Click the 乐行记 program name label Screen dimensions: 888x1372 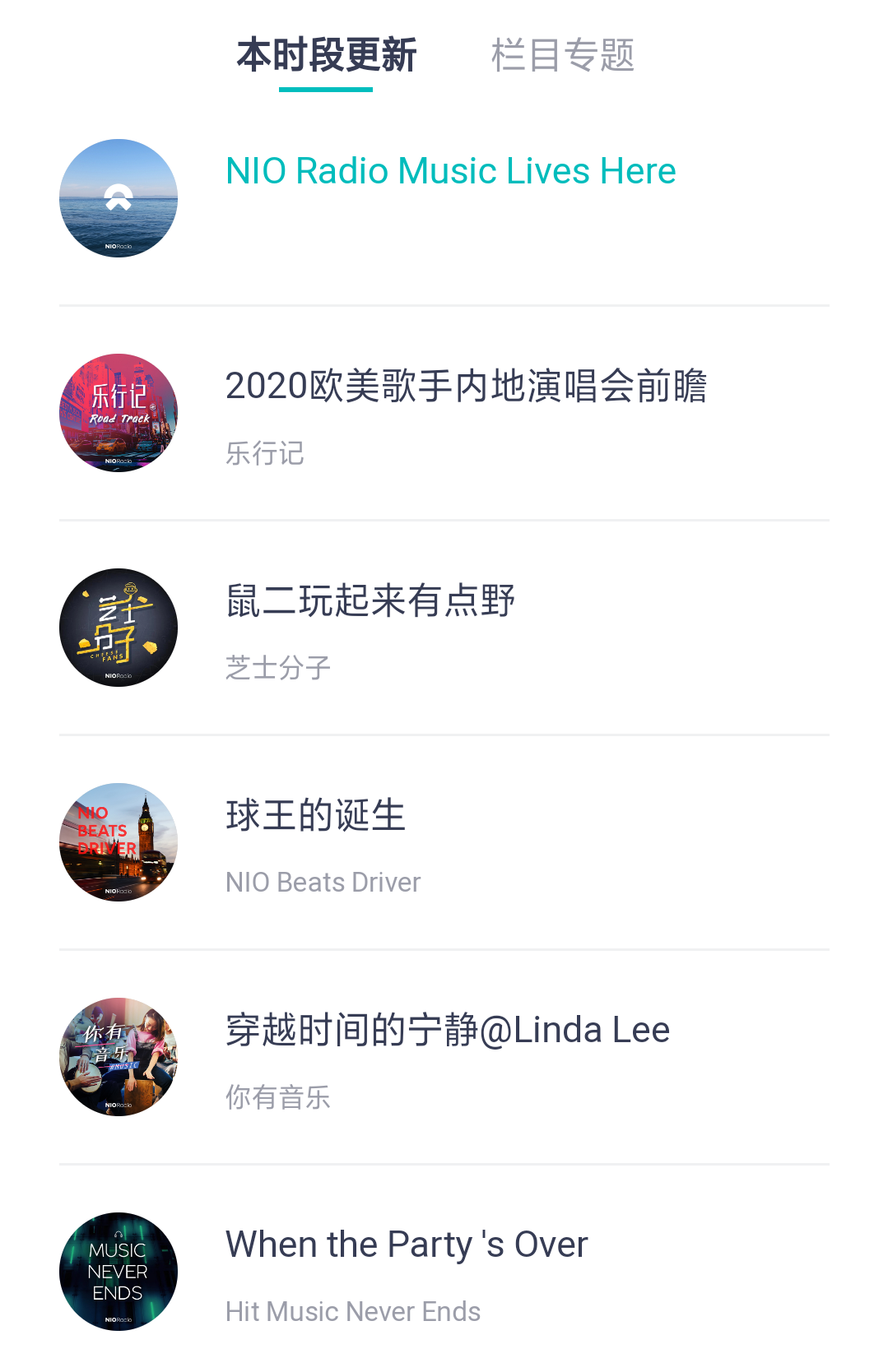coord(265,453)
